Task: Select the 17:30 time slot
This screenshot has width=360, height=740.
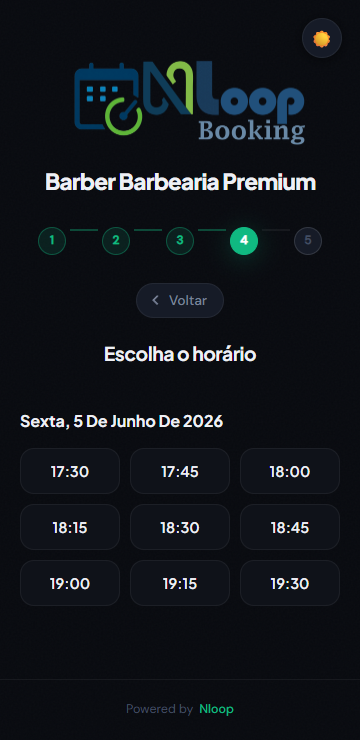Action: tap(70, 471)
